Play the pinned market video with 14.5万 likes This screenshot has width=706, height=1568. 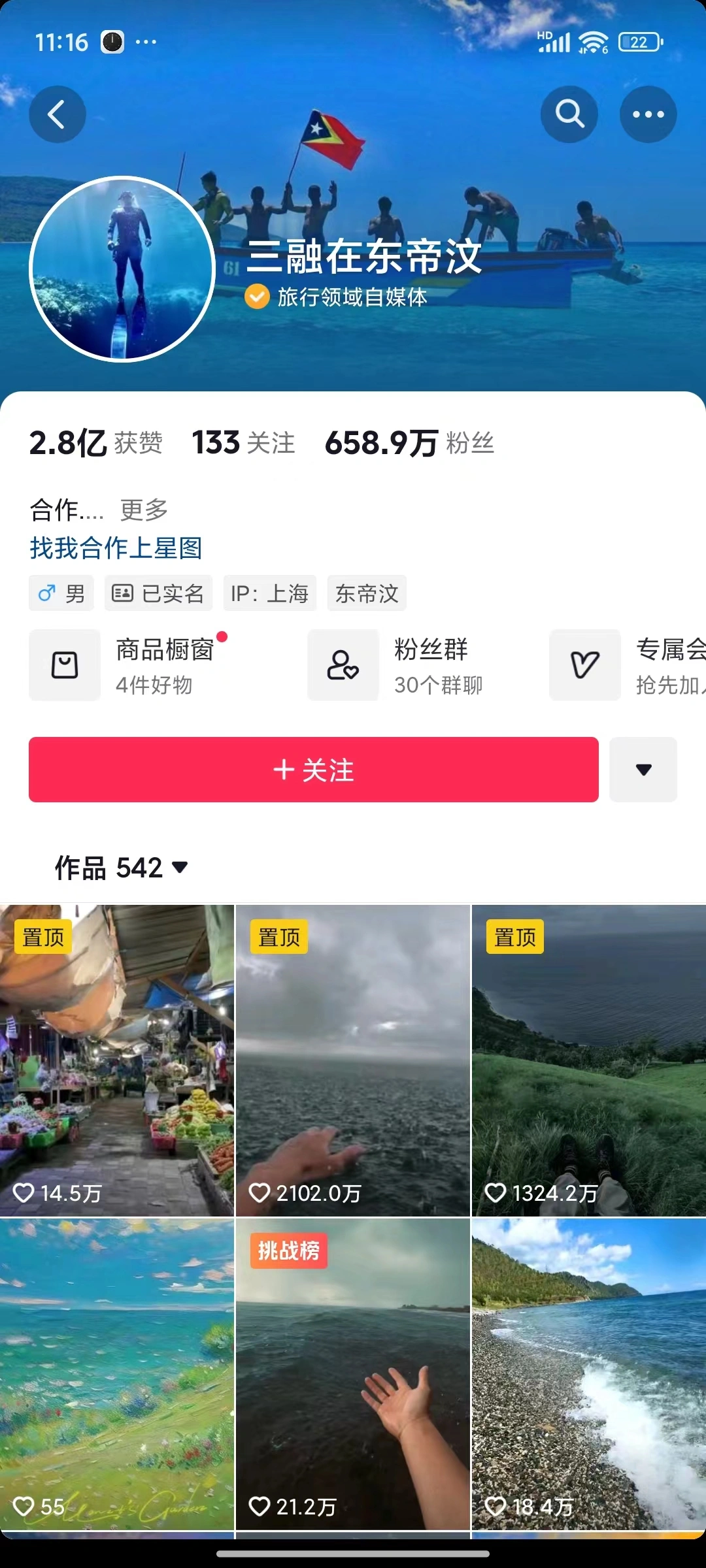(117, 1060)
